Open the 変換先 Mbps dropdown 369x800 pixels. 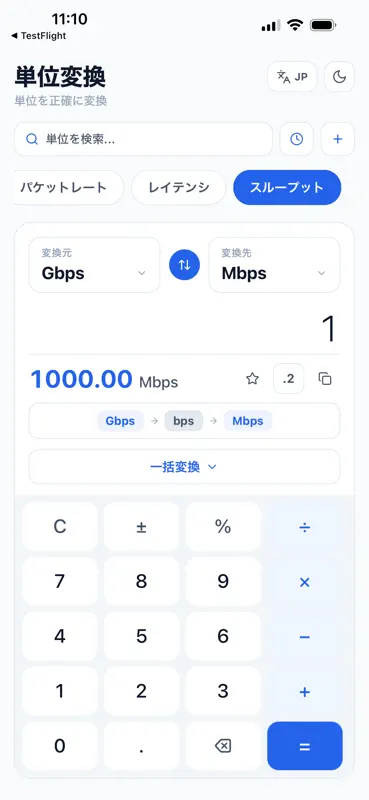click(274, 265)
